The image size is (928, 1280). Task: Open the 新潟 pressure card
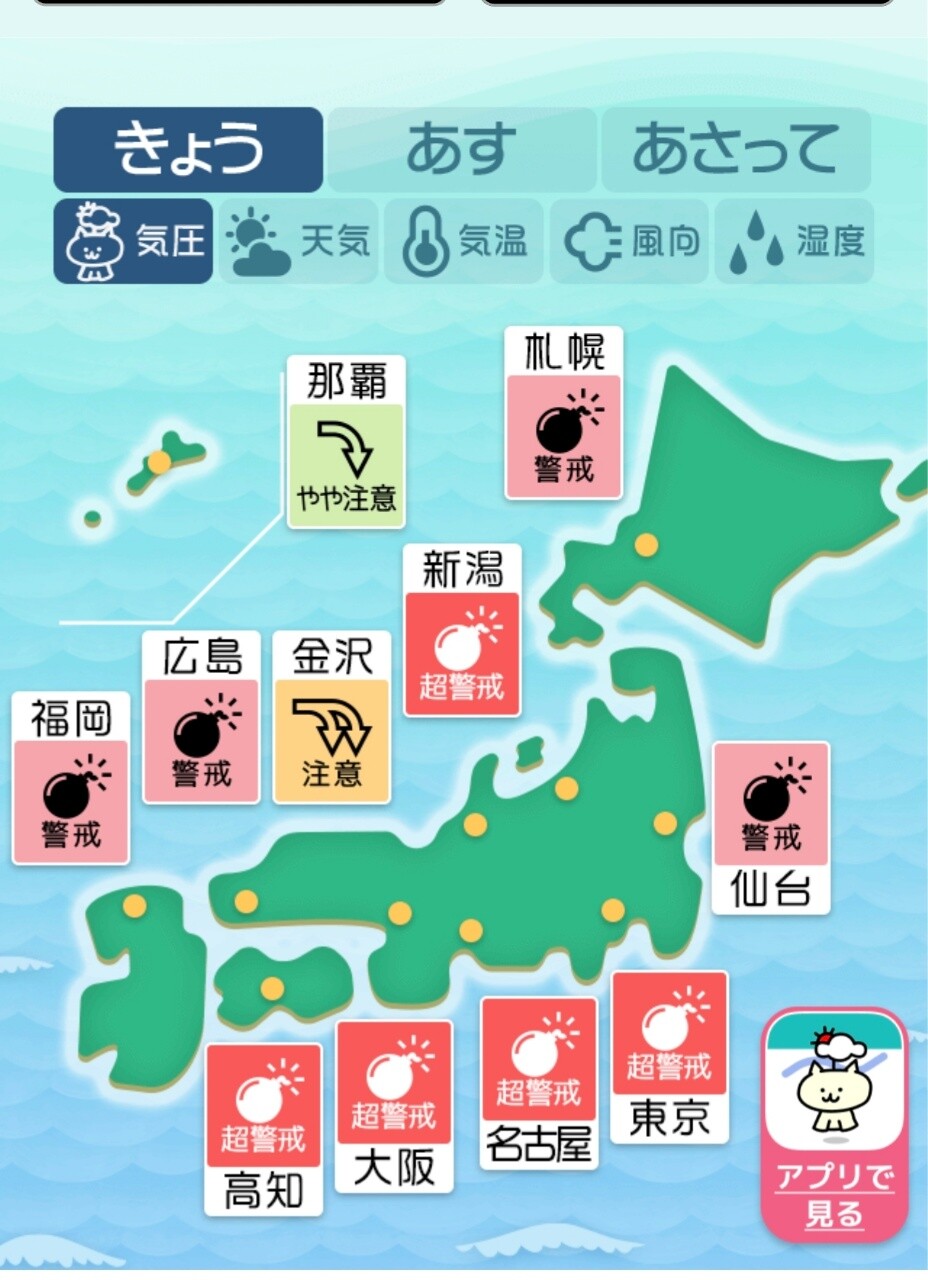(x=462, y=631)
